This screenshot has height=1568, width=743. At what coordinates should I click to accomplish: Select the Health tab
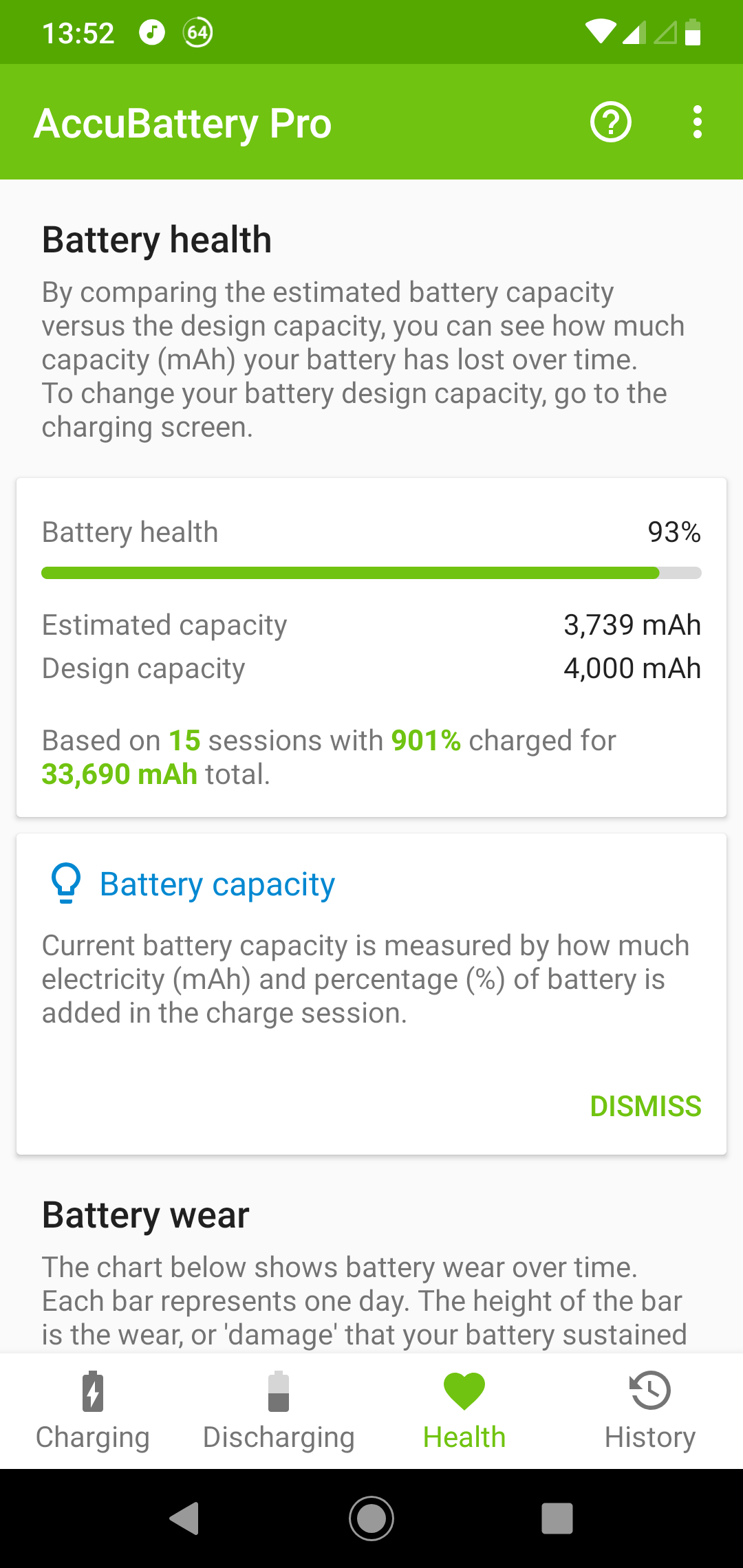pyautogui.click(x=464, y=1411)
